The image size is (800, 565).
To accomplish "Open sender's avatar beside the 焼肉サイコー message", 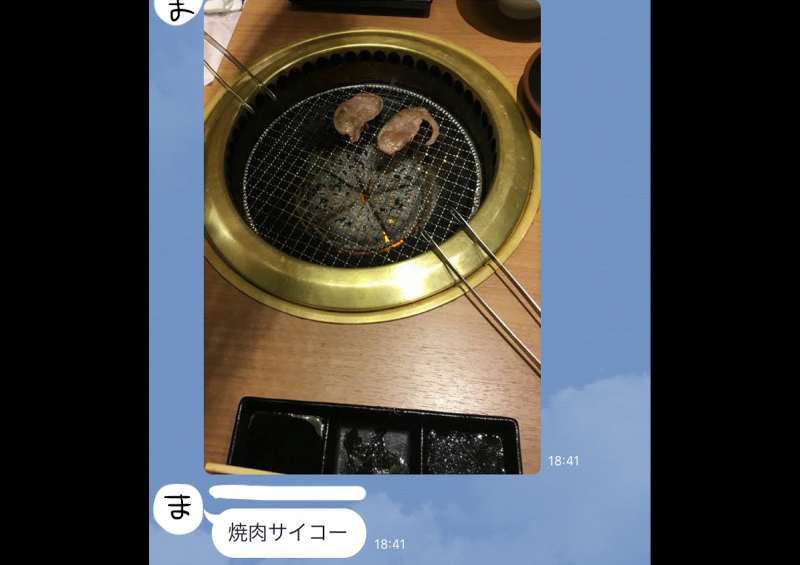I will (x=178, y=507).
